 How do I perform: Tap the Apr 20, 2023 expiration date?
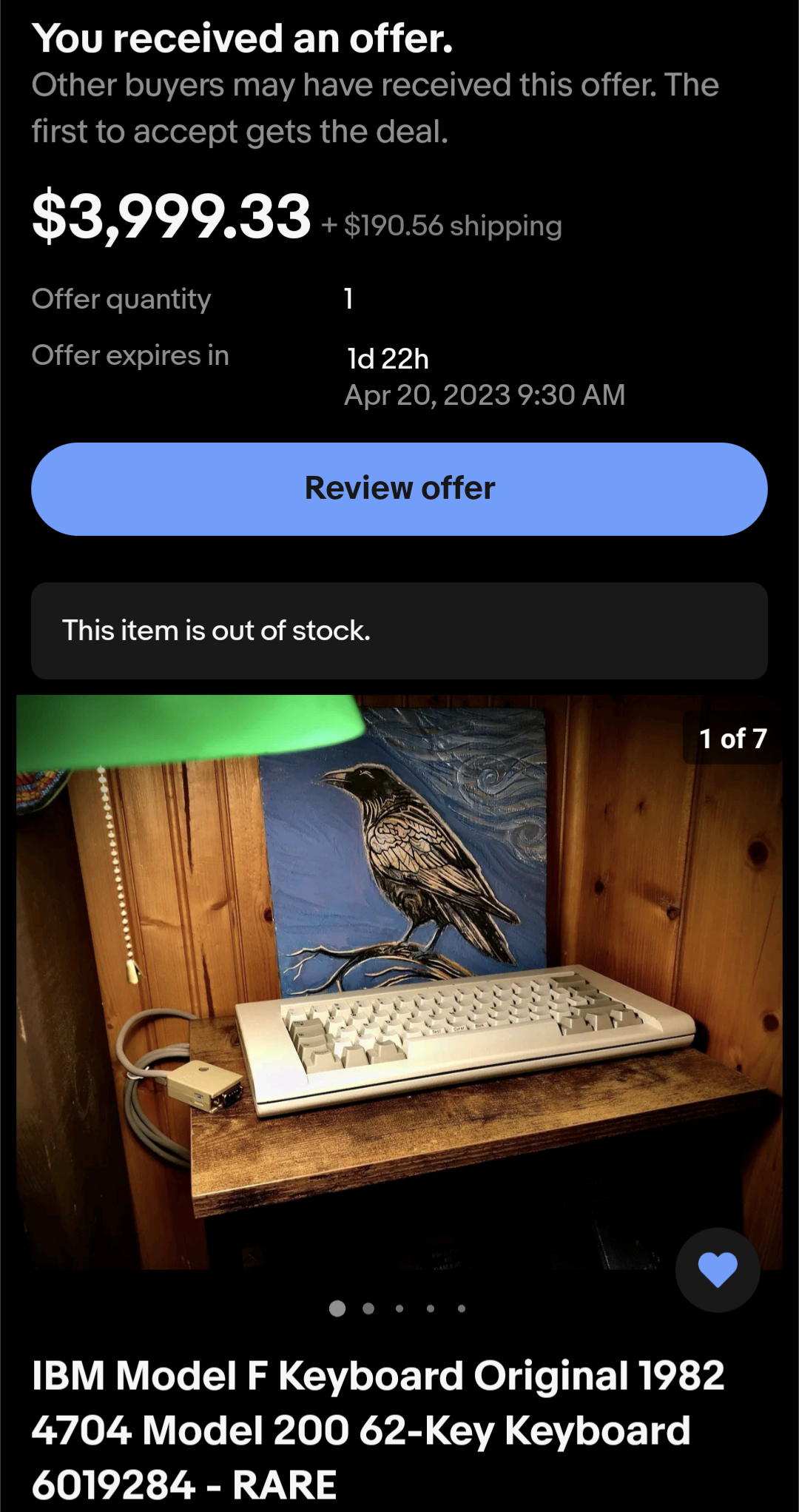click(x=485, y=395)
